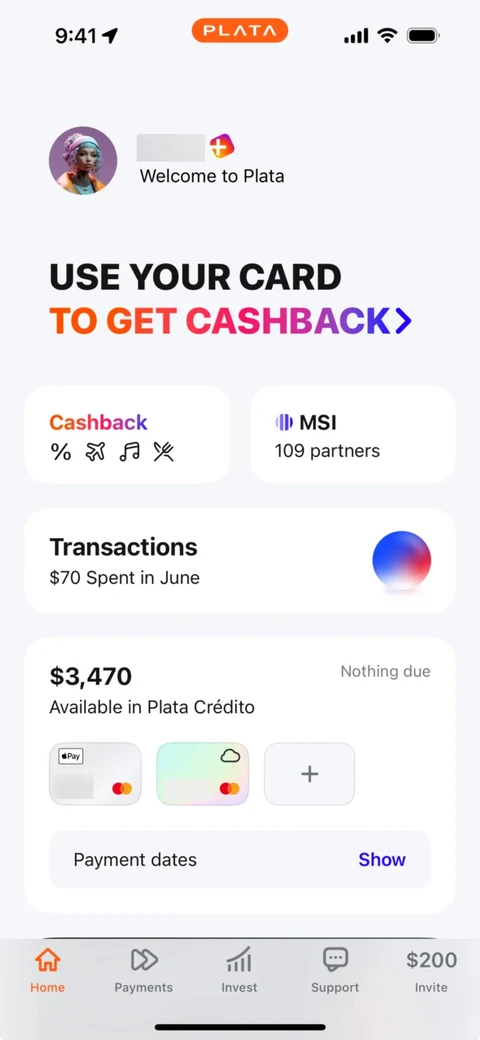Switch to the Invest tab
This screenshot has height=1040, width=480.
point(239,970)
